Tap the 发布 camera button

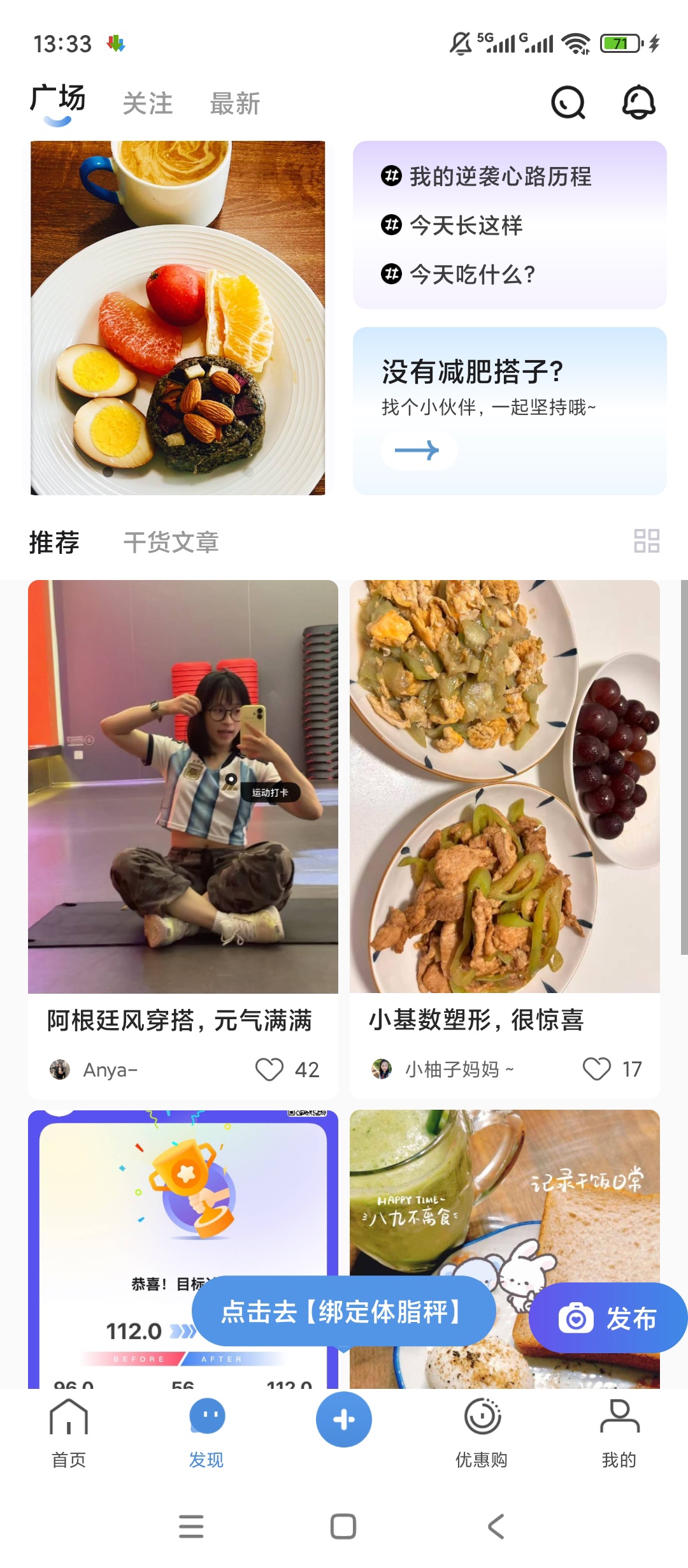[x=608, y=1318]
